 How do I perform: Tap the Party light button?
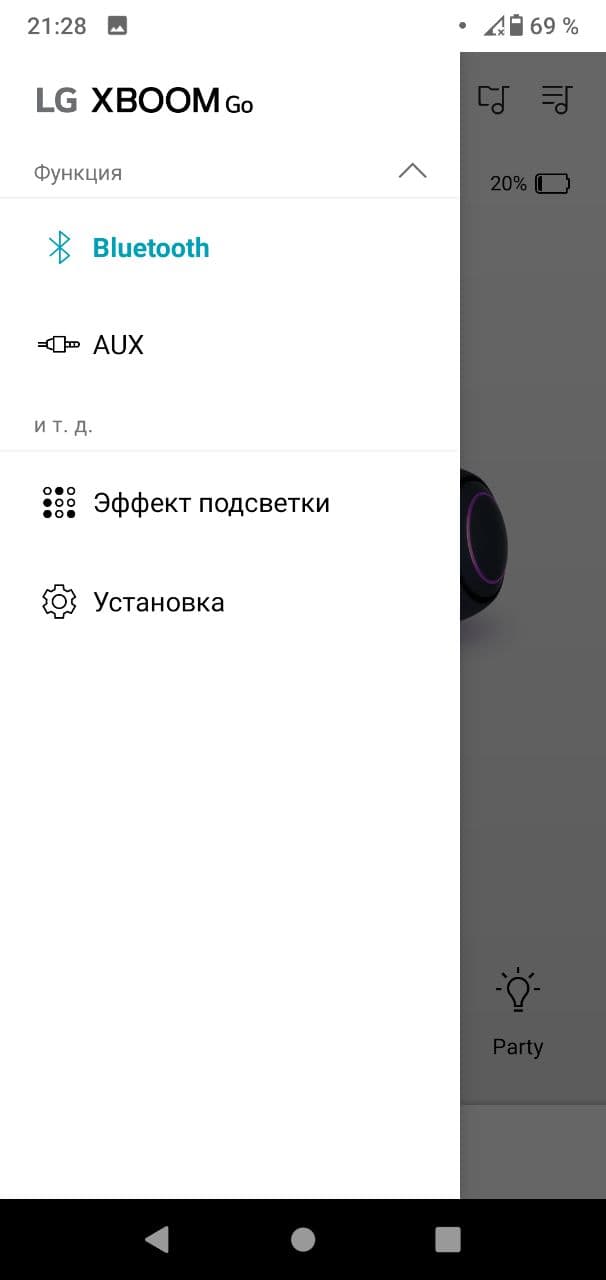[518, 1011]
